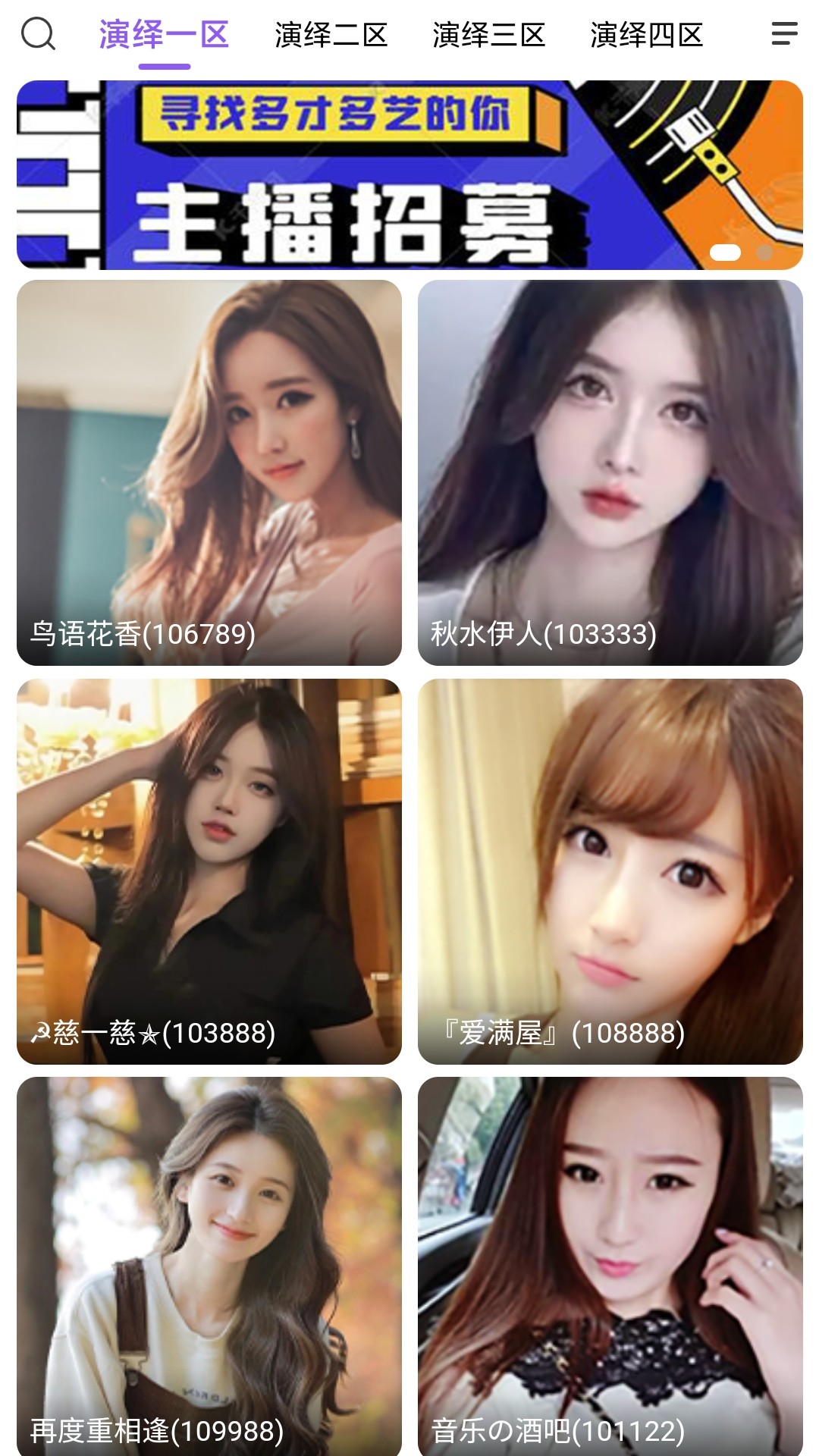Switch to the 演绎二区 tab

click(330, 35)
